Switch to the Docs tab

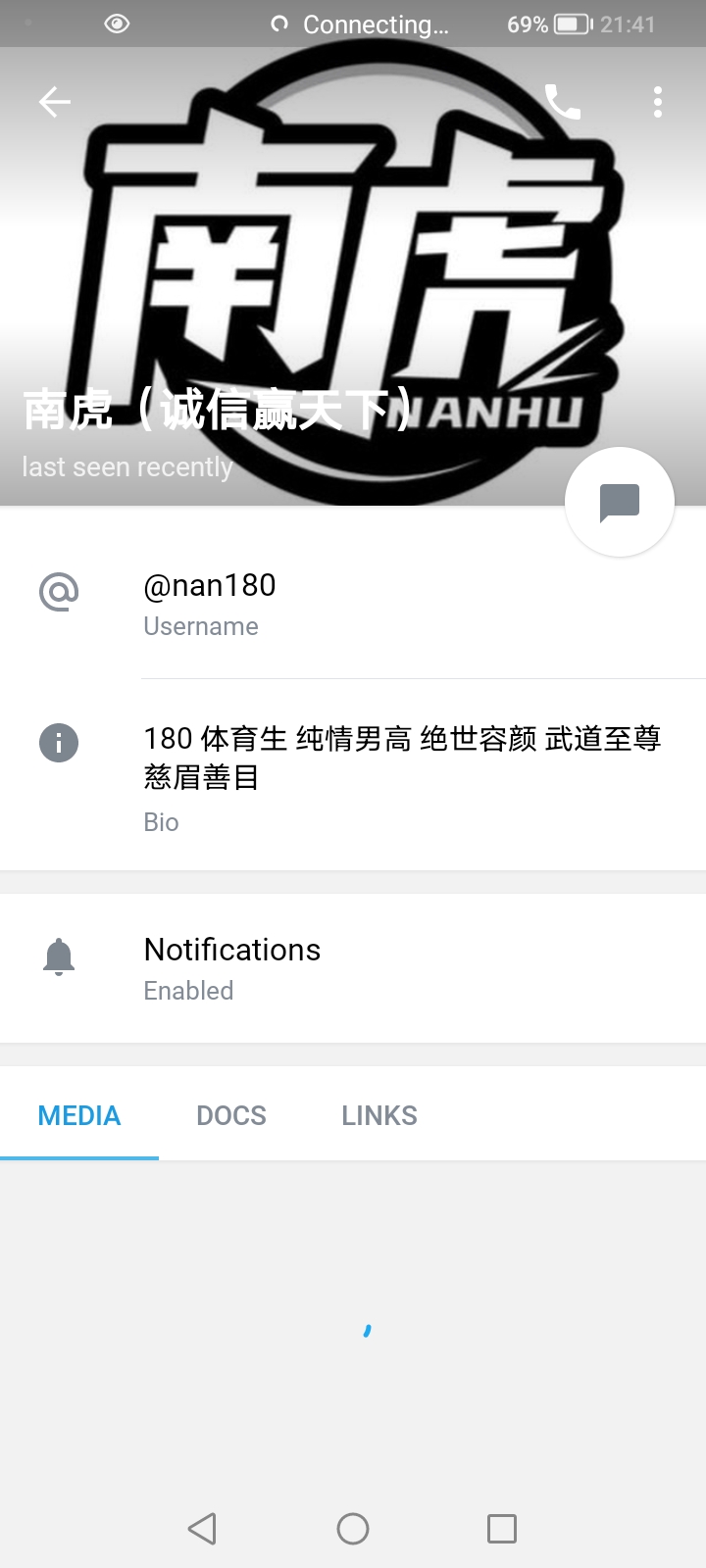pyautogui.click(x=231, y=1115)
